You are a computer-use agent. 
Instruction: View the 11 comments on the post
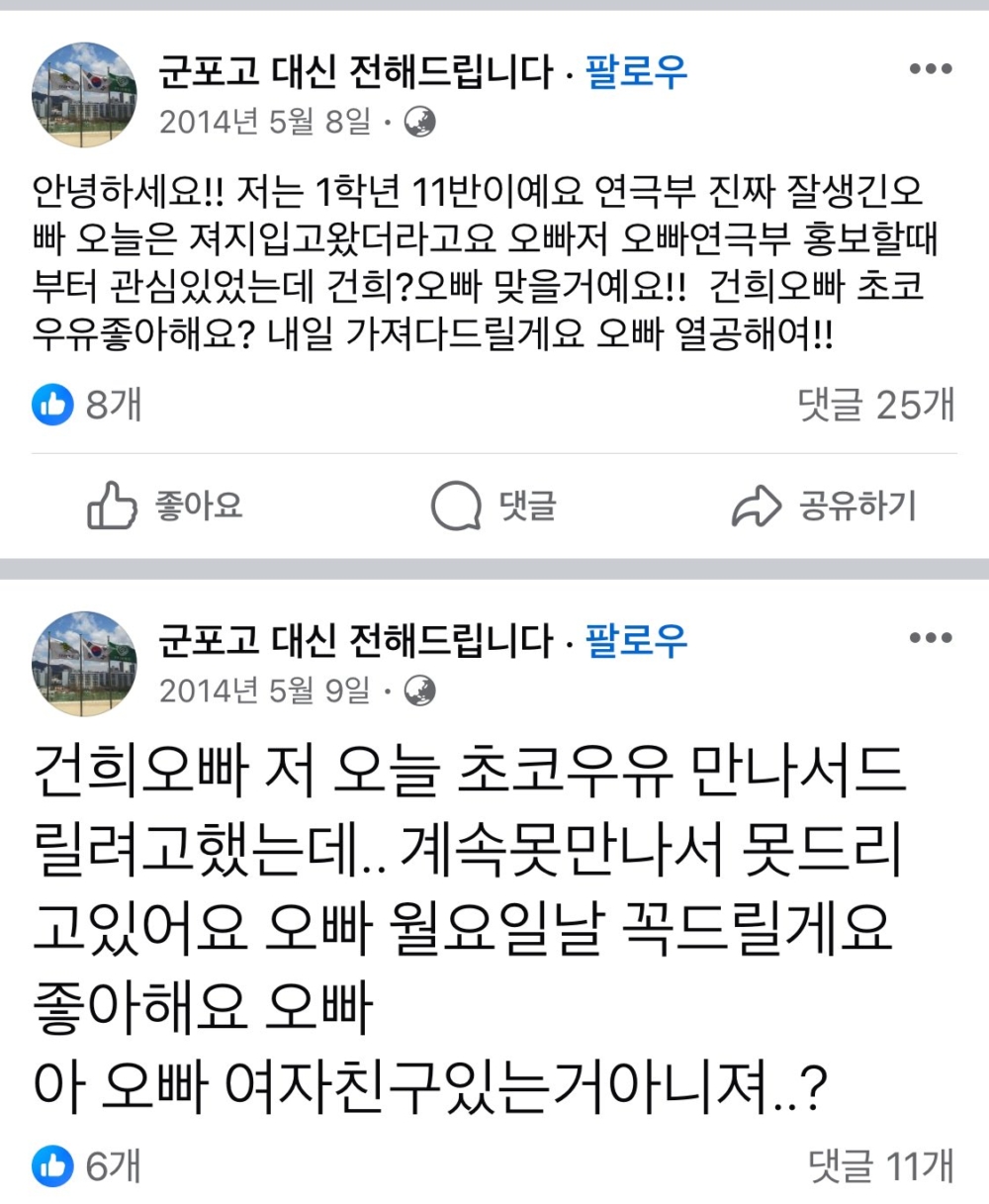881,1166
